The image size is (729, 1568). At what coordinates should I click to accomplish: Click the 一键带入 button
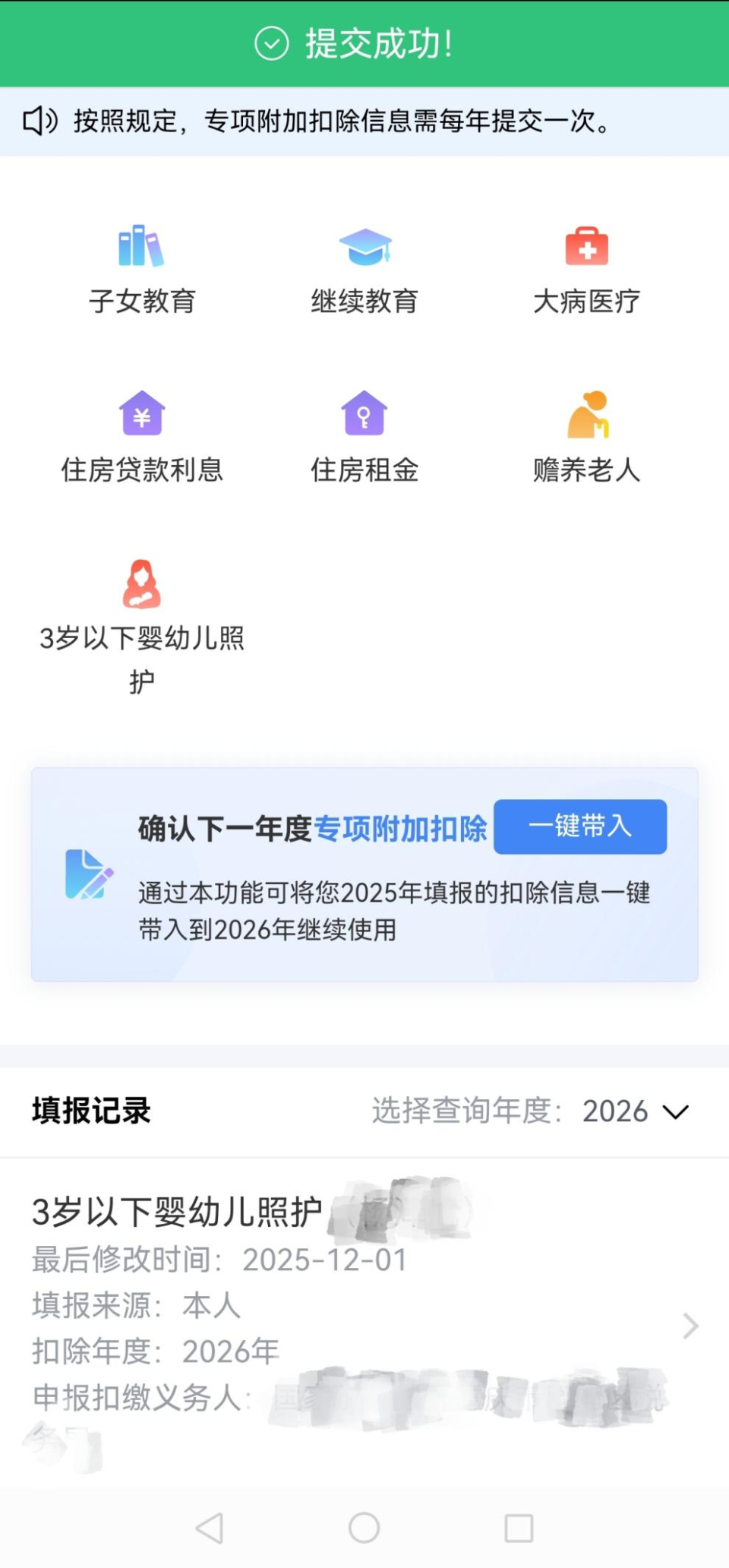pyautogui.click(x=579, y=827)
